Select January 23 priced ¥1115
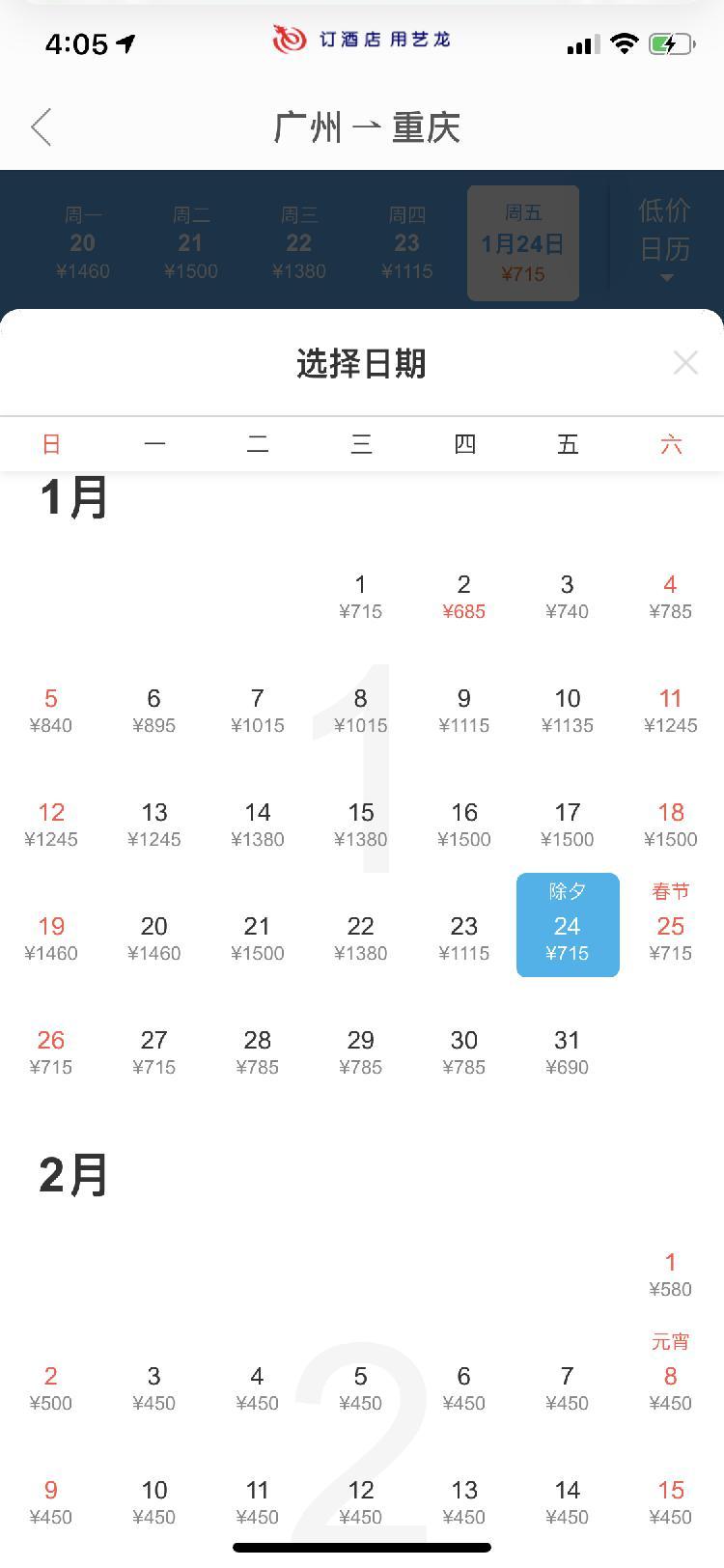The height and width of the screenshot is (1568, 724). click(x=464, y=938)
